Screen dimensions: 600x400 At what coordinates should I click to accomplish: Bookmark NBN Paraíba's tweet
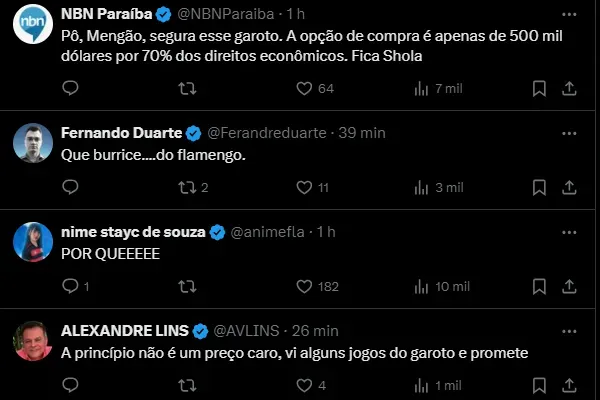pos(540,89)
